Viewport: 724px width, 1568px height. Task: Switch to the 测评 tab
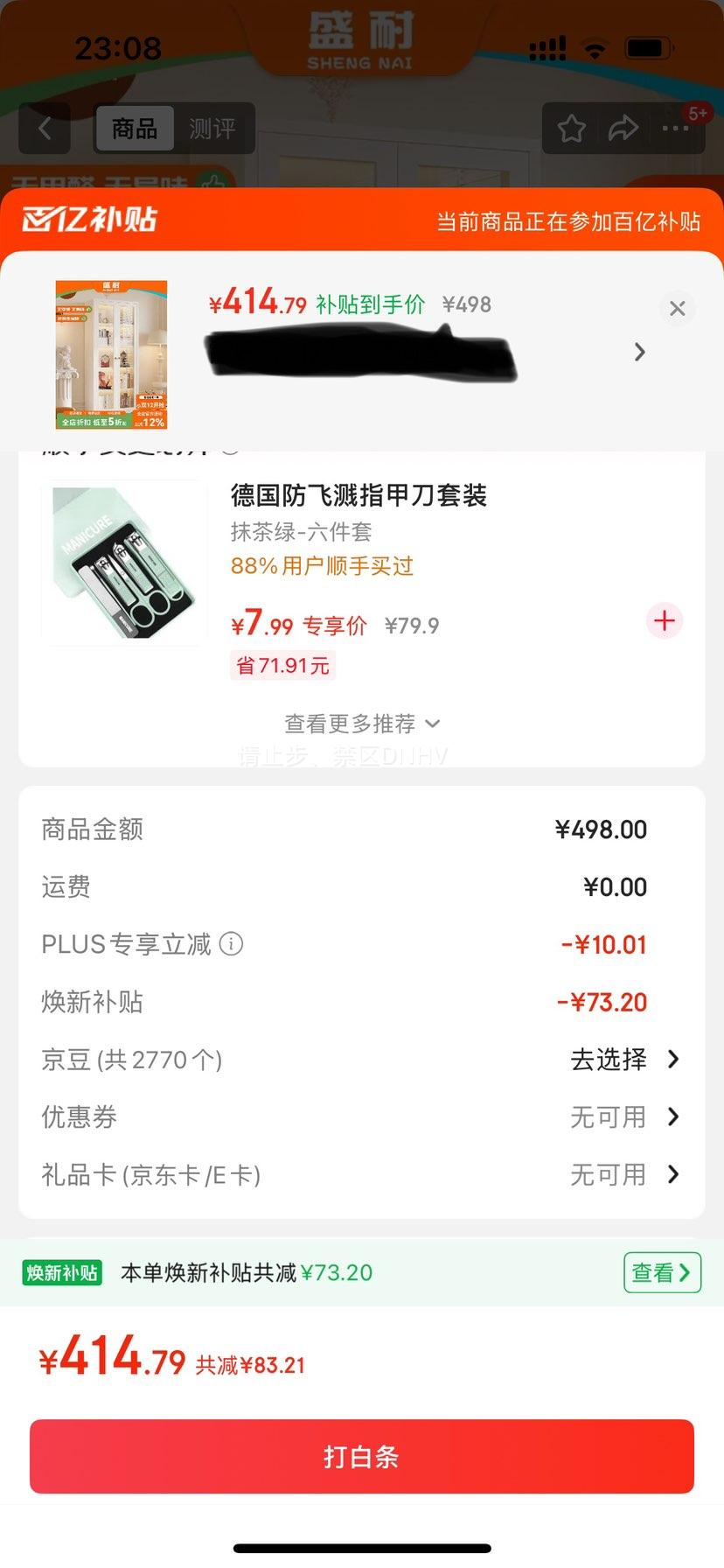212,129
